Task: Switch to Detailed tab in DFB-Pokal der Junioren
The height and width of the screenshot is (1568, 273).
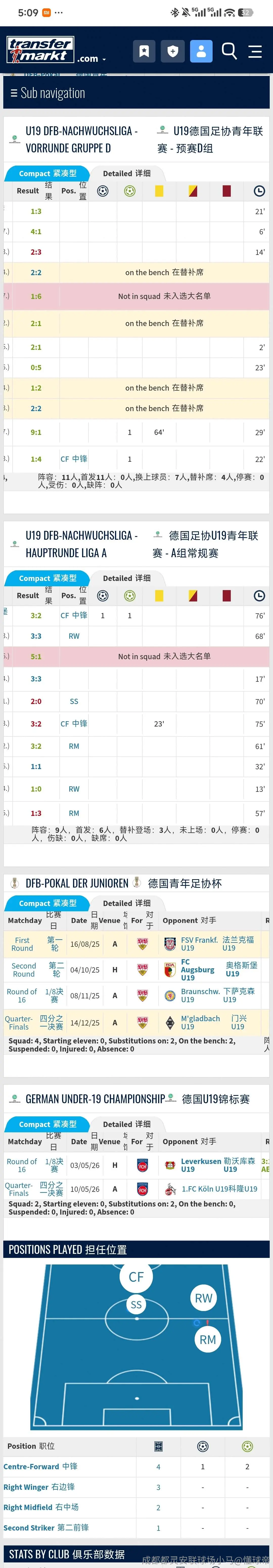Action: (x=126, y=903)
